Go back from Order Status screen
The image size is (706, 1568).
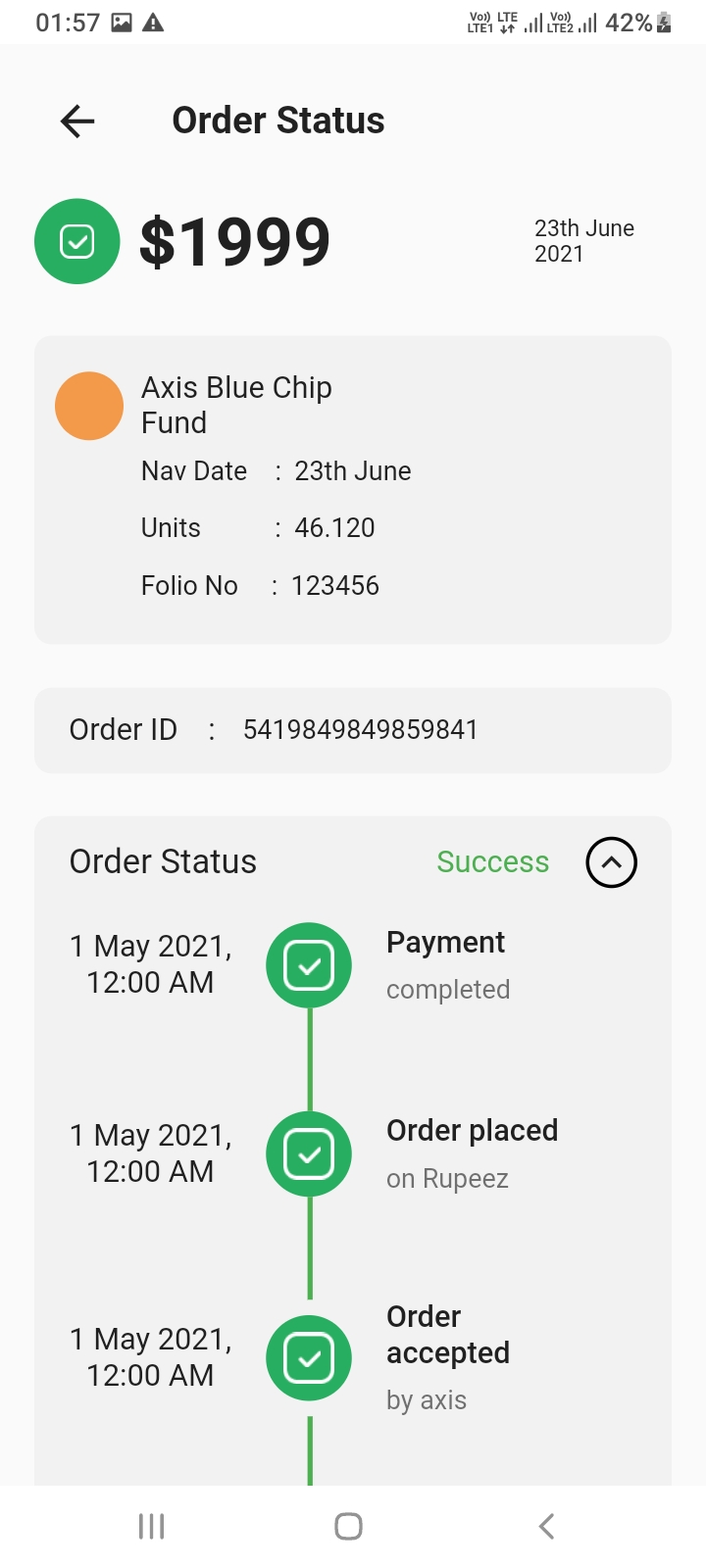[77, 122]
